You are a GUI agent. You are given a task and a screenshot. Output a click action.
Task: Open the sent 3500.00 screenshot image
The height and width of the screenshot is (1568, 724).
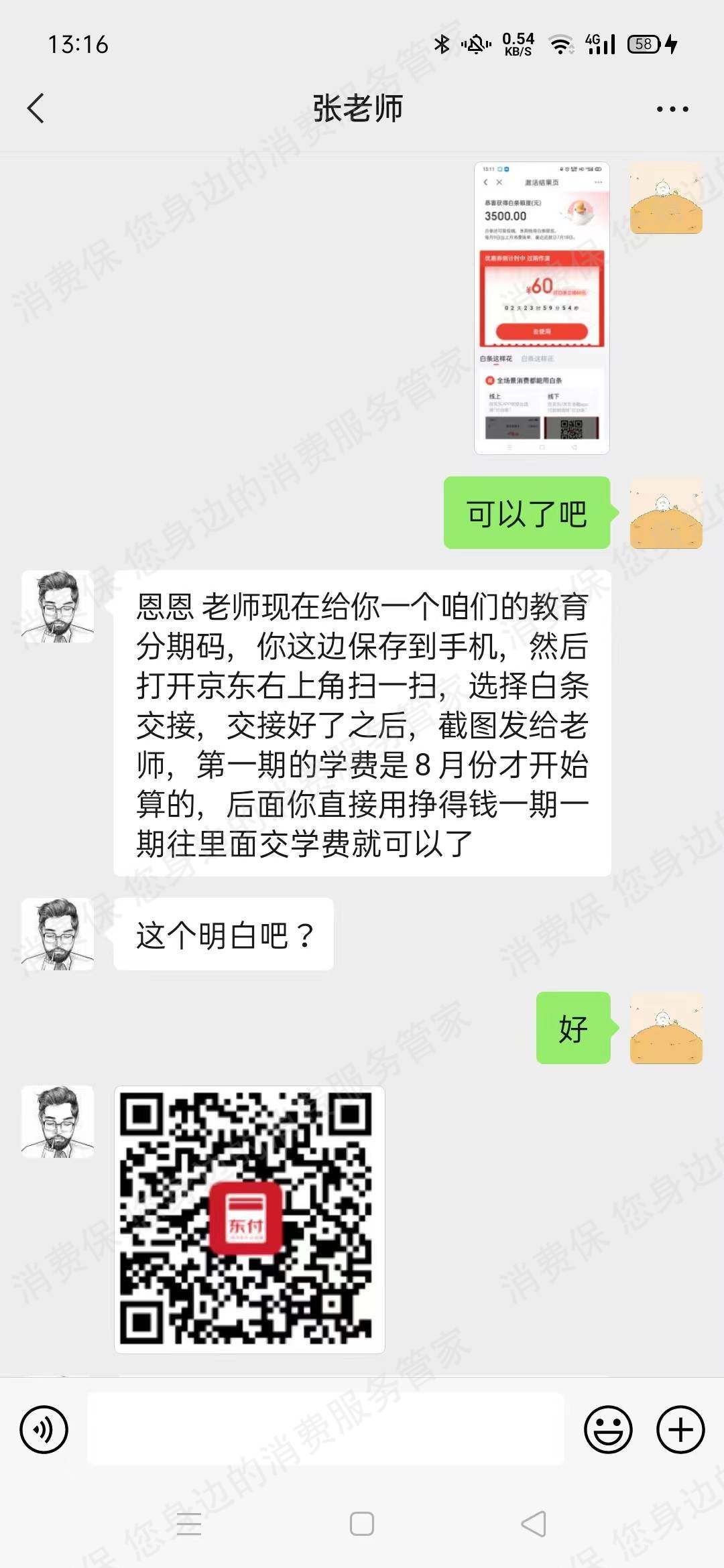tap(542, 308)
